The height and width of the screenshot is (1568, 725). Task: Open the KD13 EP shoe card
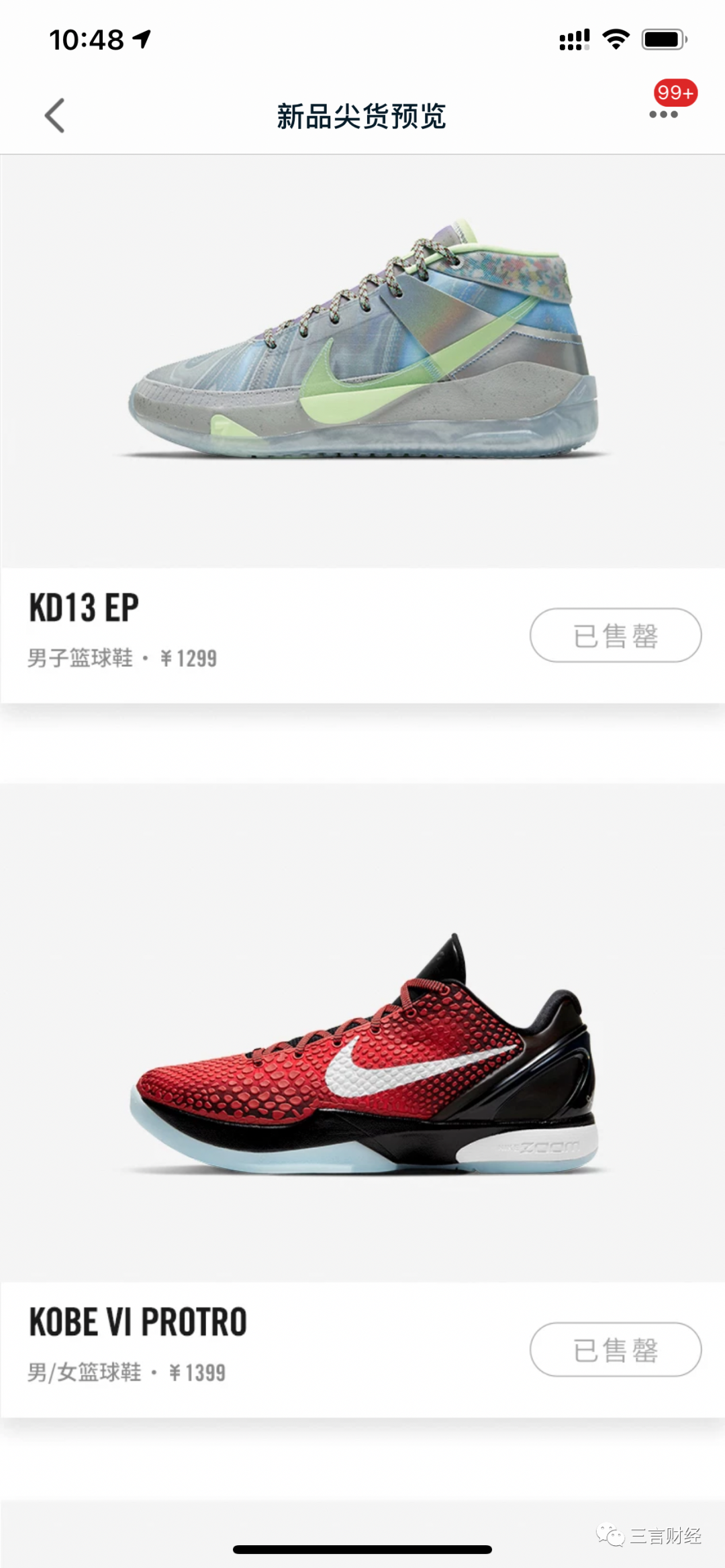click(362, 362)
